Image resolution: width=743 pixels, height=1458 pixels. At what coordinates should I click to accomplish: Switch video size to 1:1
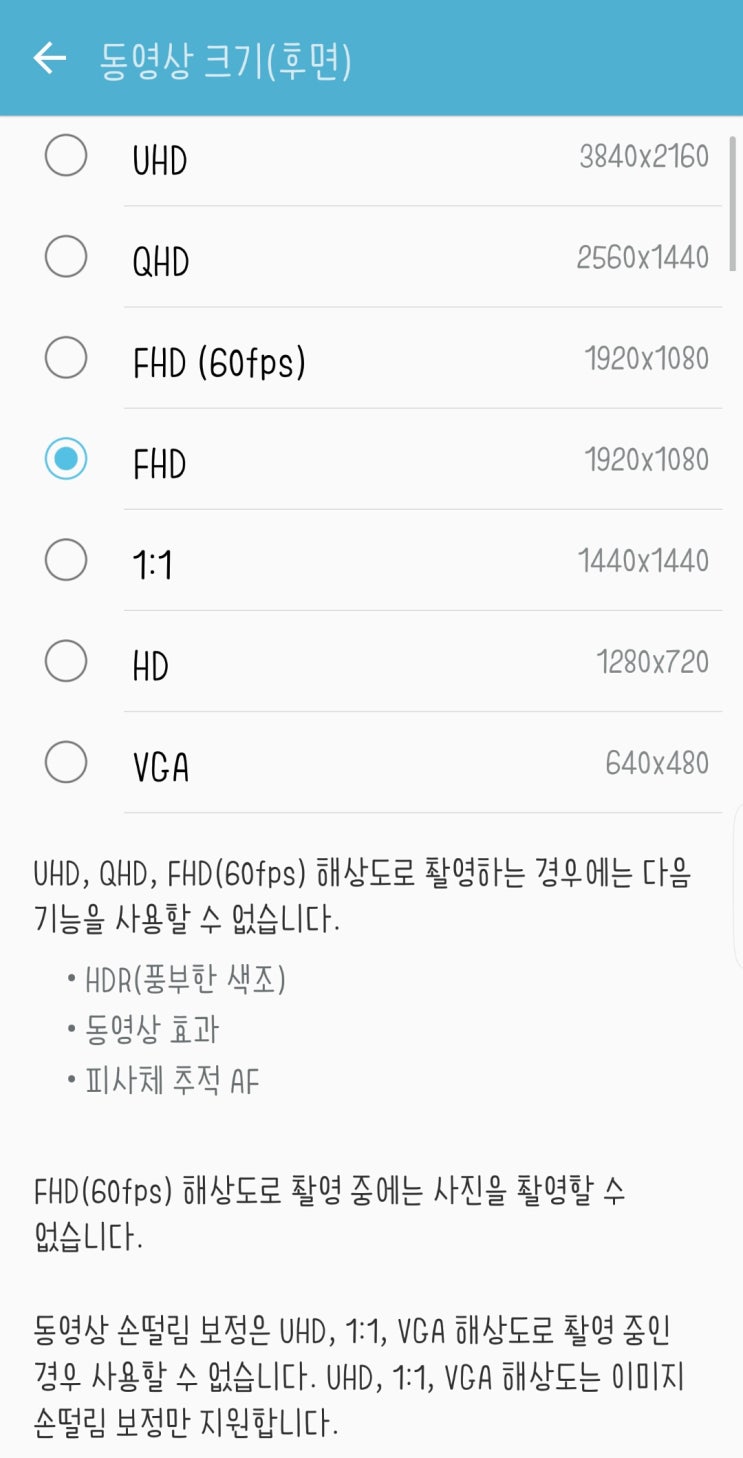click(66, 561)
